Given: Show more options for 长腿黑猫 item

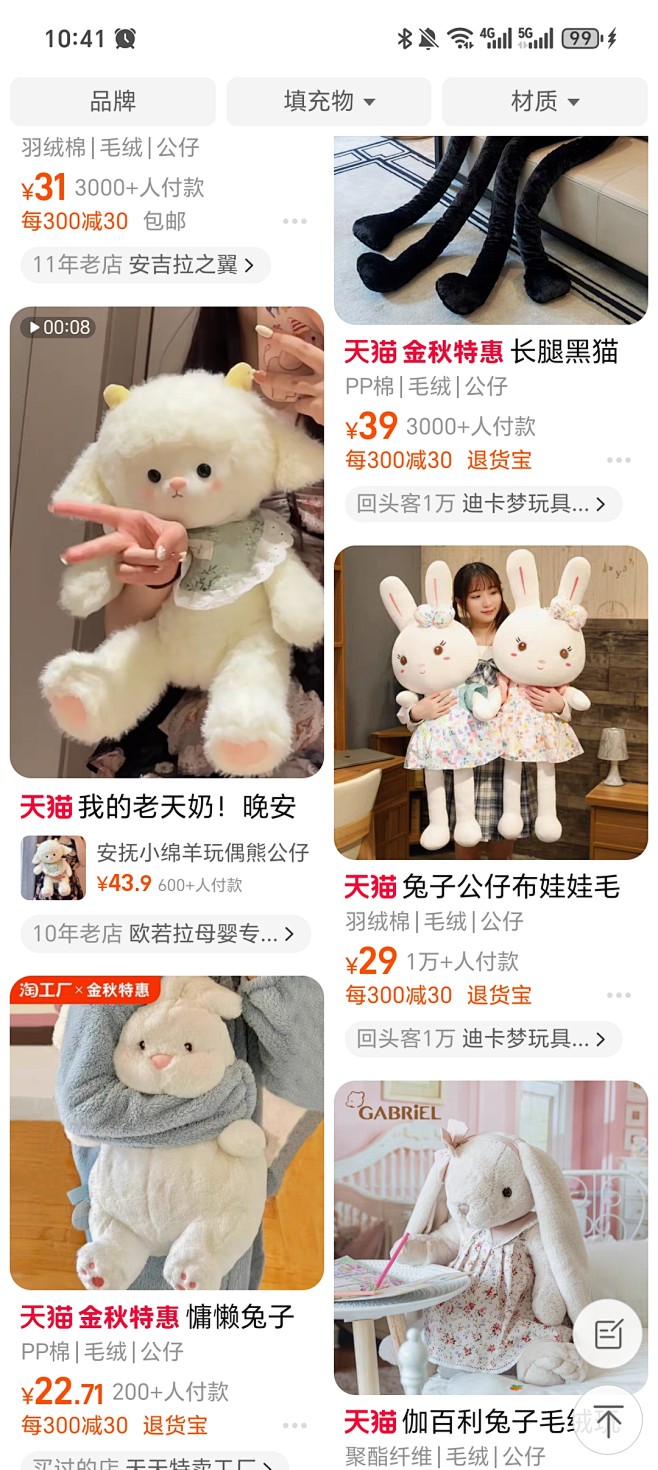Looking at the screenshot, I should 619,460.
